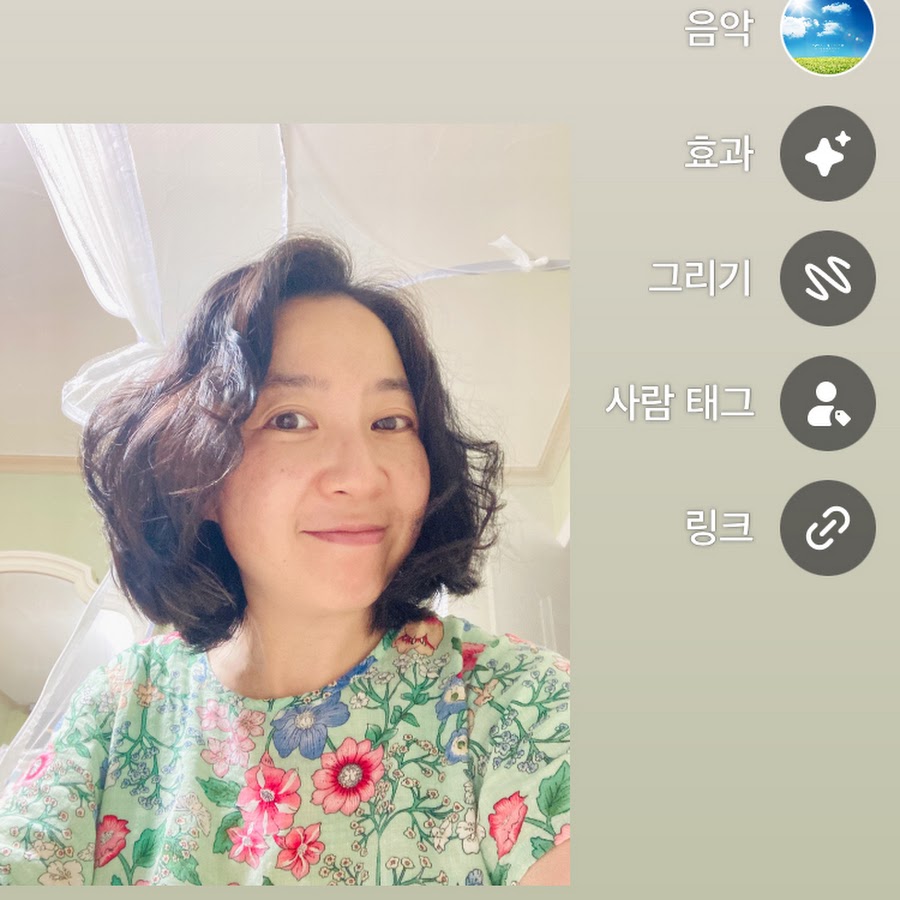Select the 그리기 drawing tool
The image size is (900, 900).
[x=827, y=278]
